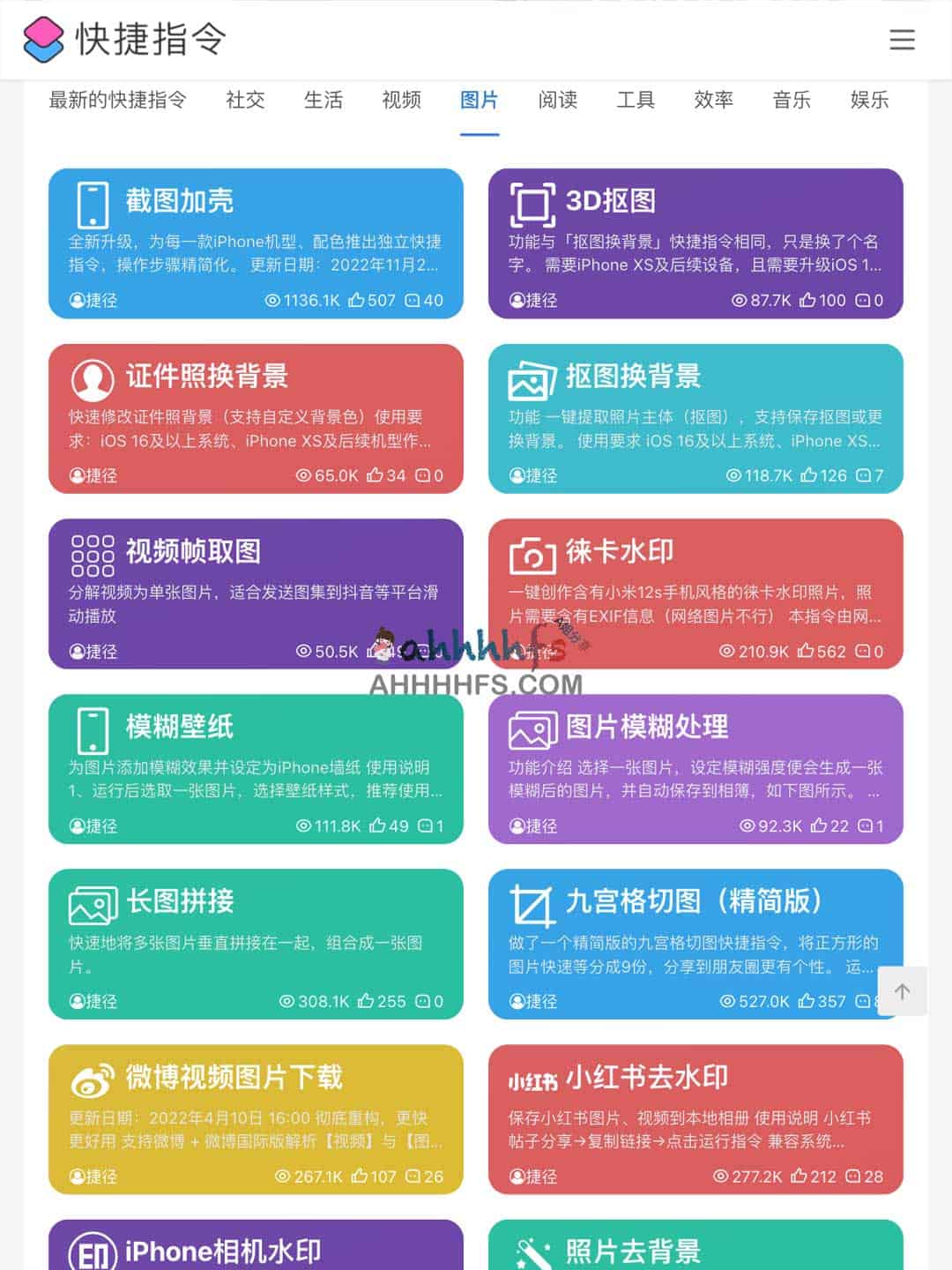
Task: Switch to the 社交 tab
Action: pos(245,100)
